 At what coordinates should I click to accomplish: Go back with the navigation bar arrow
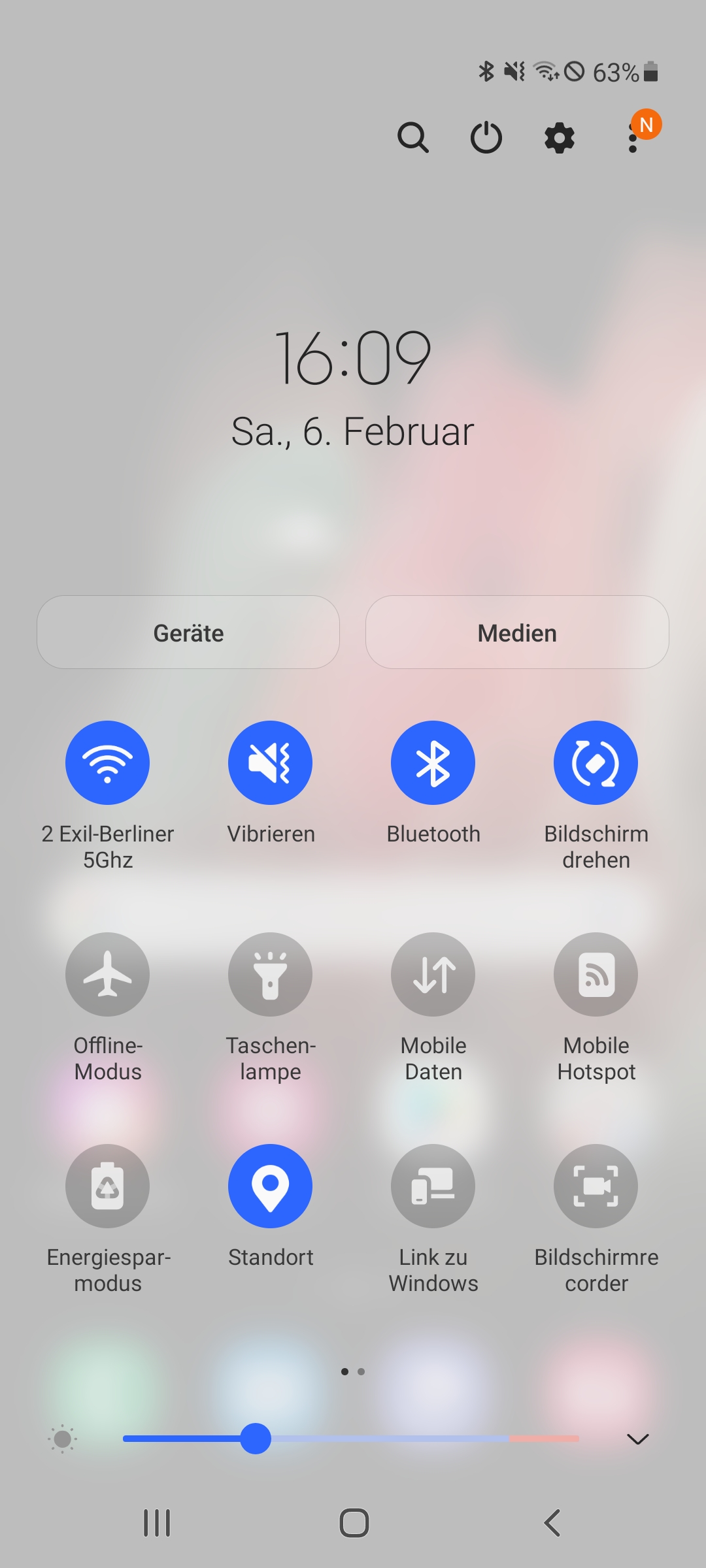coord(552,1523)
